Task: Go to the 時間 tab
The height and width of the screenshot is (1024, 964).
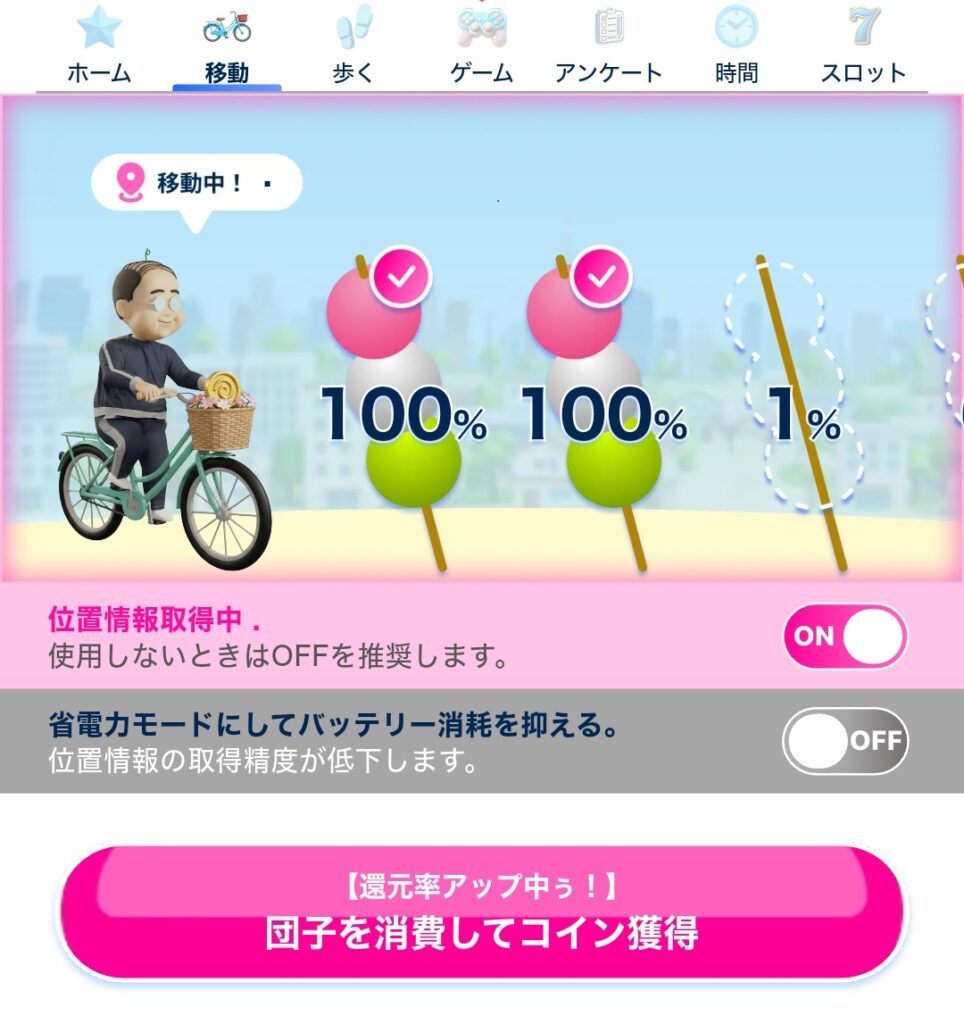Action: point(736,47)
